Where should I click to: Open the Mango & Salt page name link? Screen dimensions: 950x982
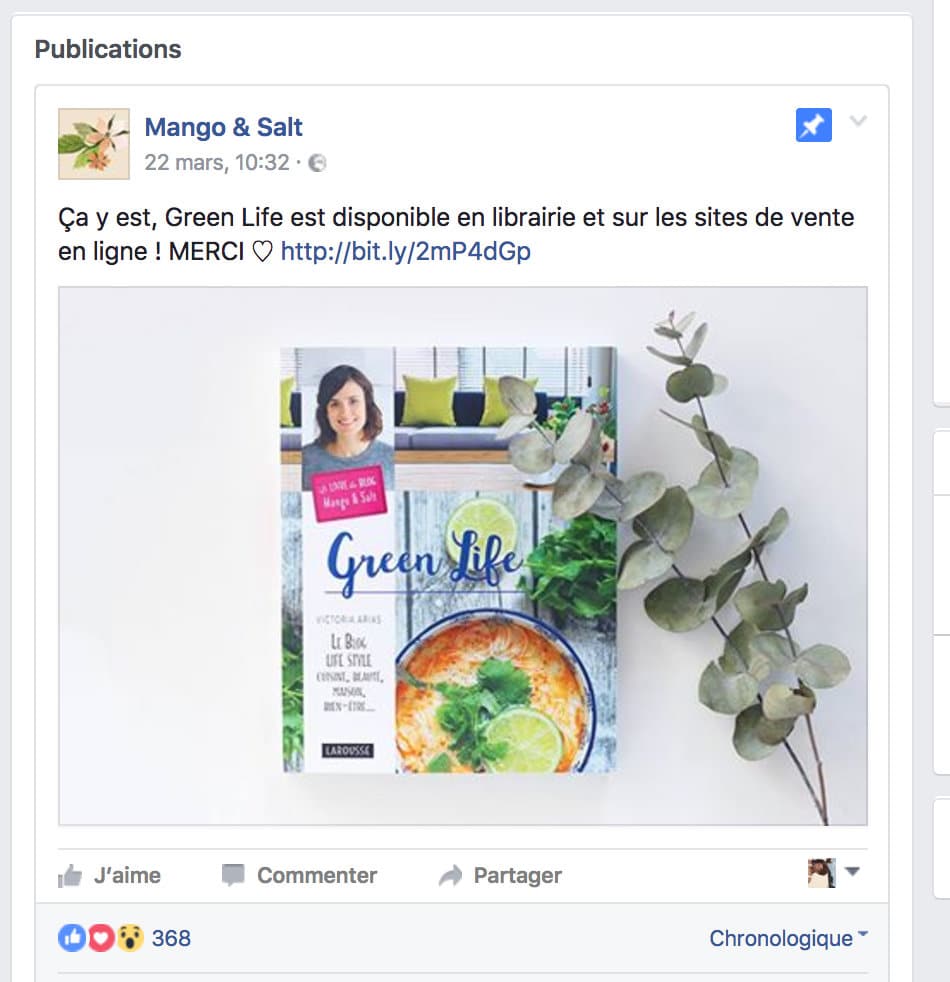[x=223, y=127]
